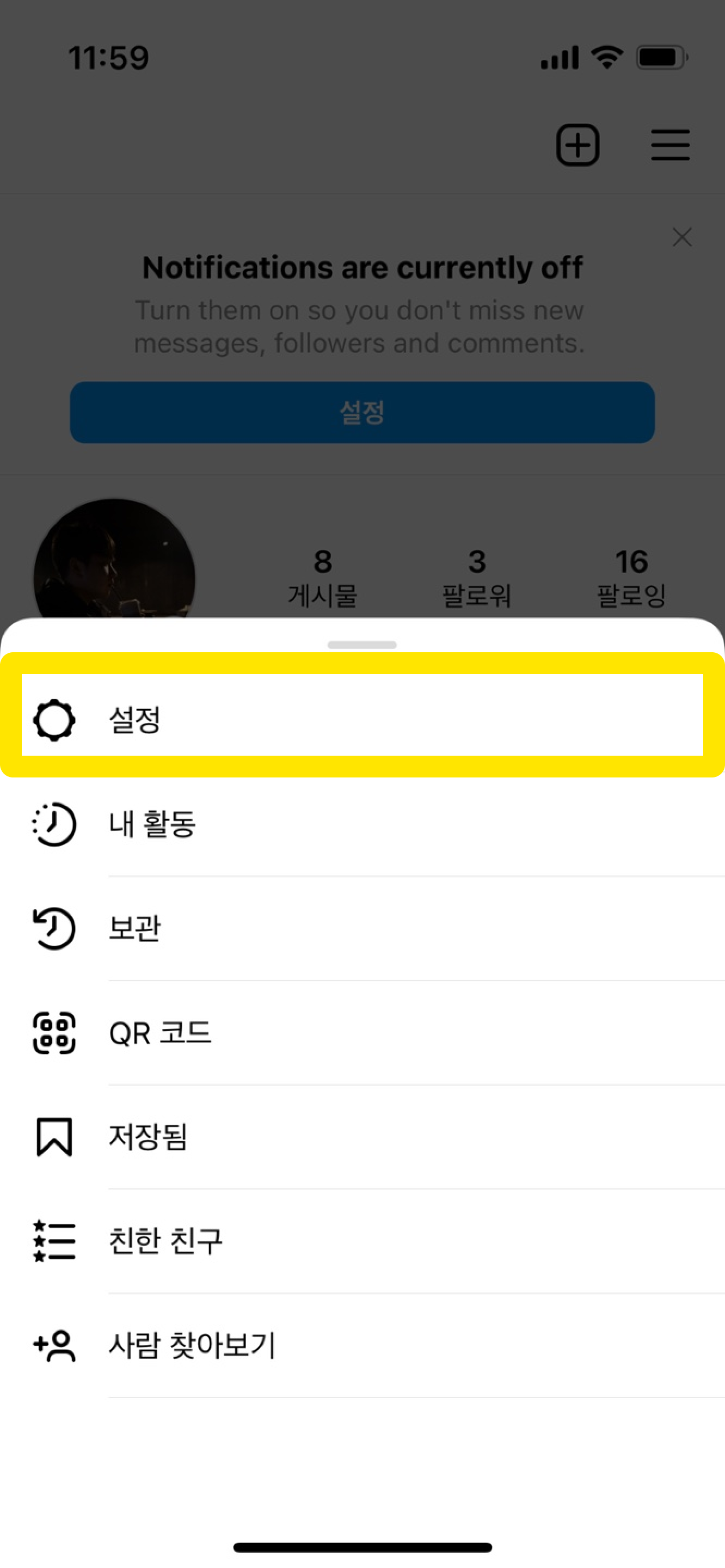Open 보관 to view archived posts
Screen dimensions: 725x1568
(135, 929)
